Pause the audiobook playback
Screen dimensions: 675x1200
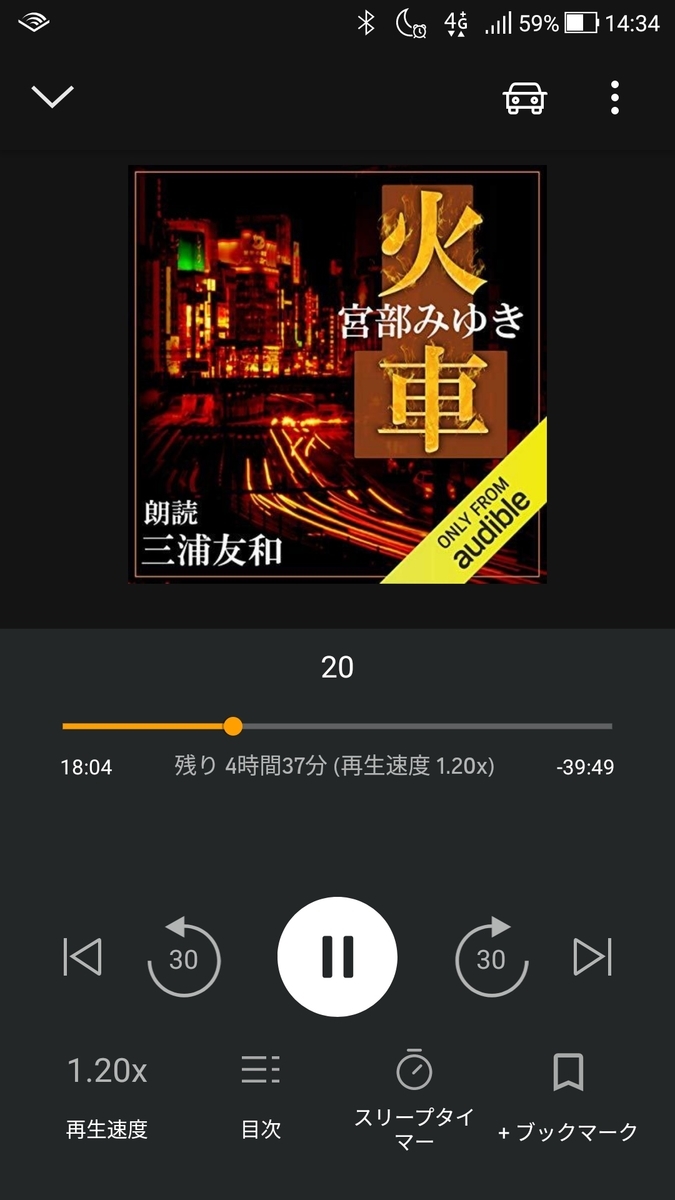(337, 957)
